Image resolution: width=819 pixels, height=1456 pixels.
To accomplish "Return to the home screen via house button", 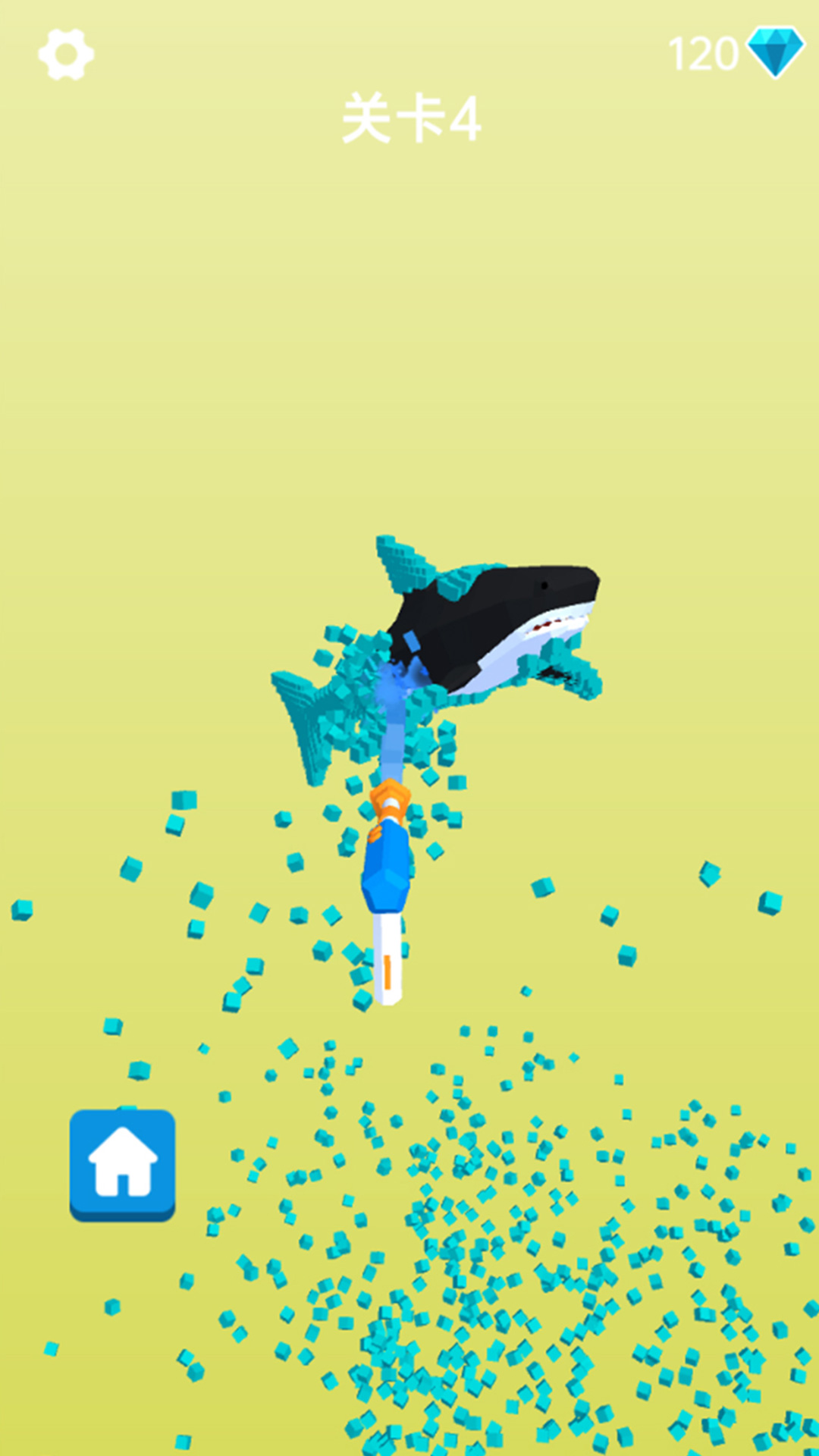I will coord(122,1164).
